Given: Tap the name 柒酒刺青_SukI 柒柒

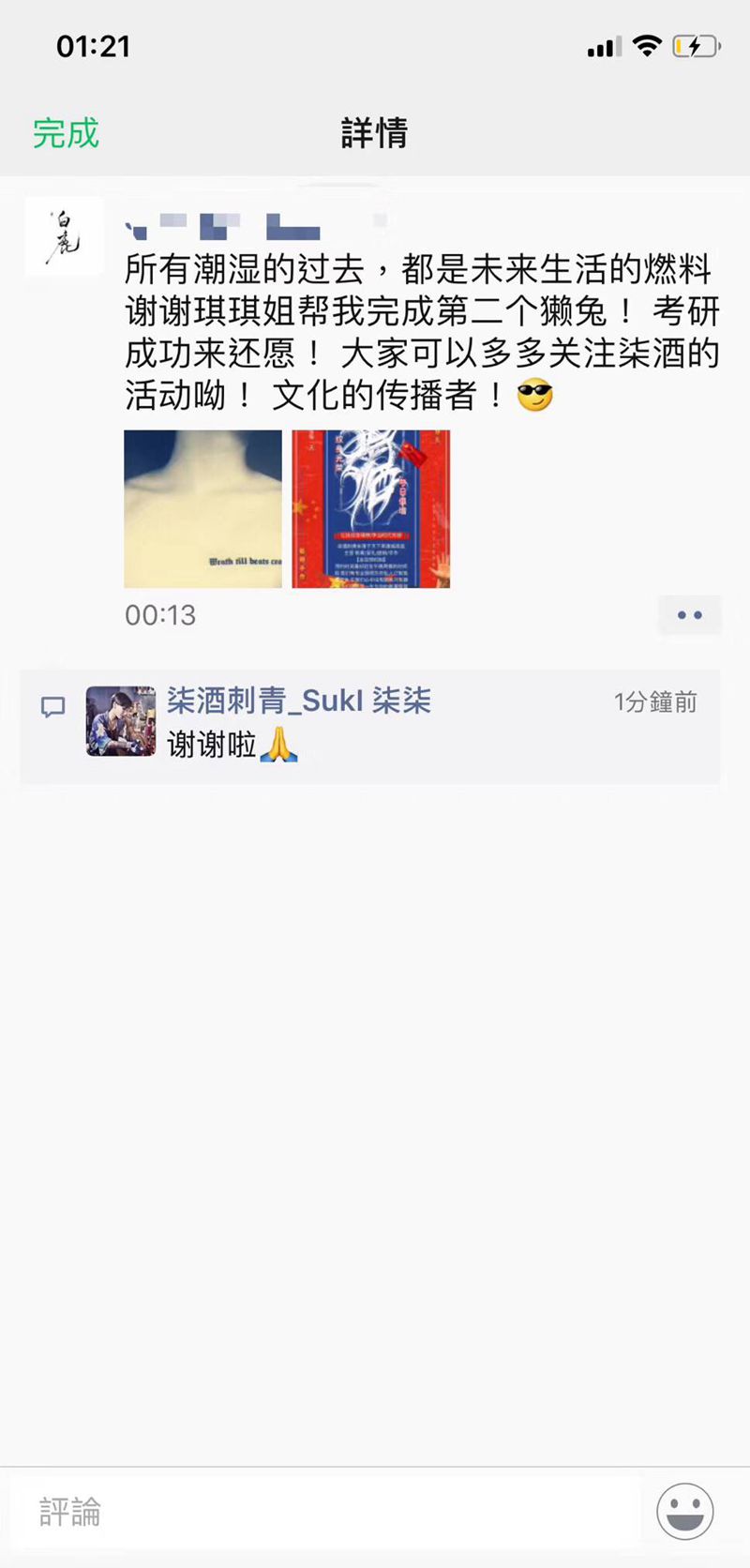Looking at the screenshot, I should pos(299,701).
